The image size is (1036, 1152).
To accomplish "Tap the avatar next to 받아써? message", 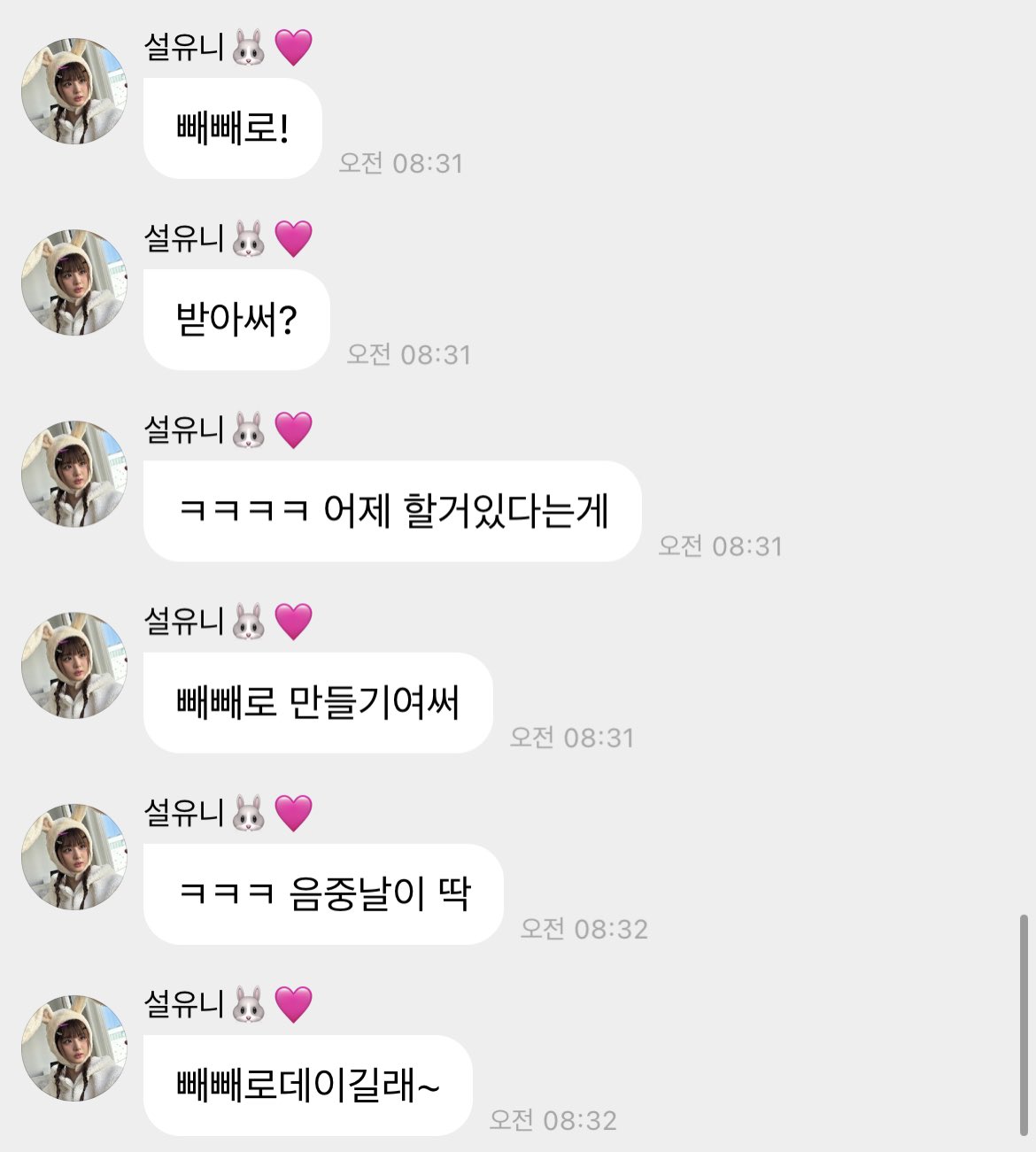I will coord(74,282).
